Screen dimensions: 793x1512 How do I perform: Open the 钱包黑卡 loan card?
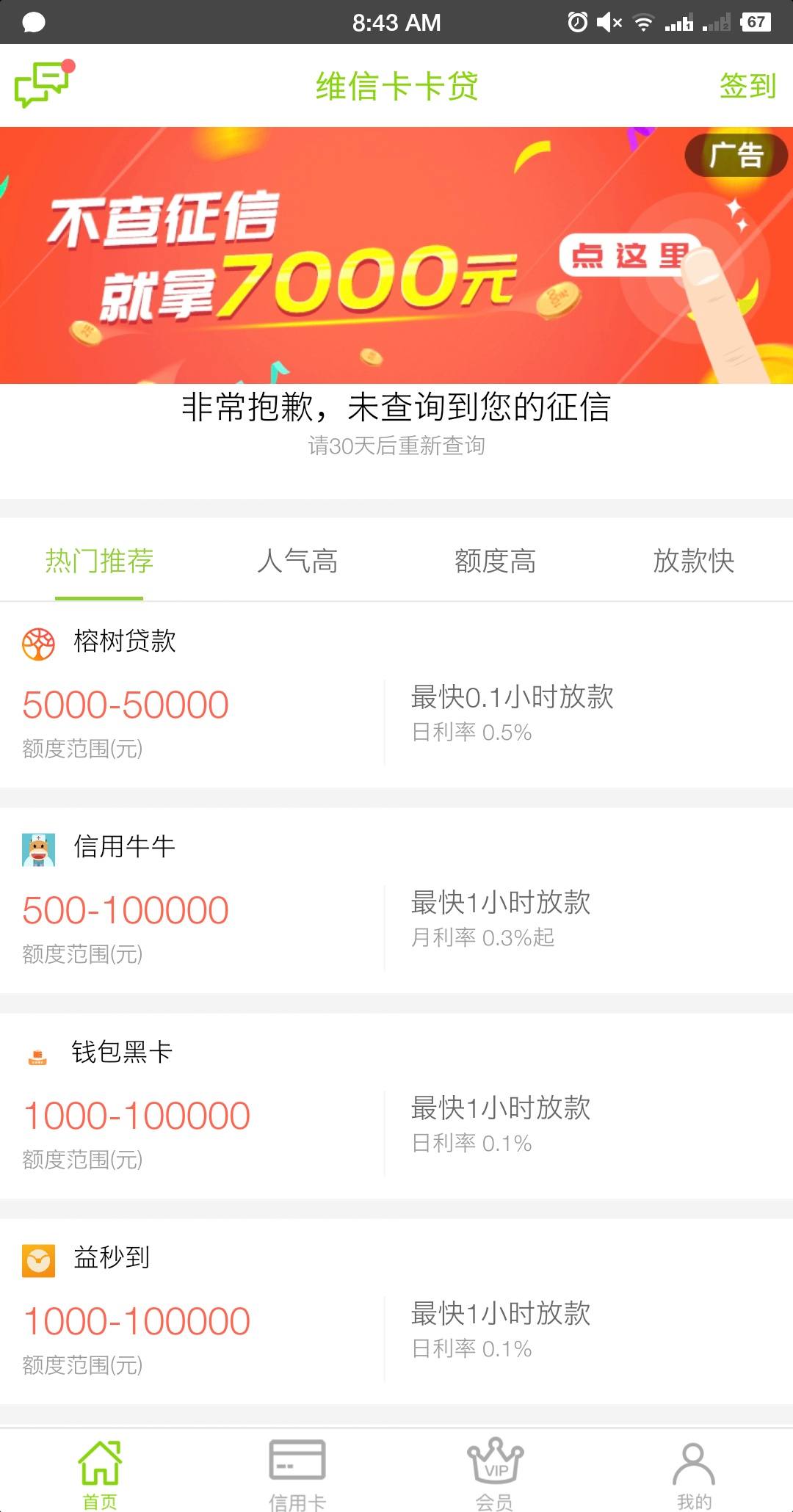pos(396,1106)
